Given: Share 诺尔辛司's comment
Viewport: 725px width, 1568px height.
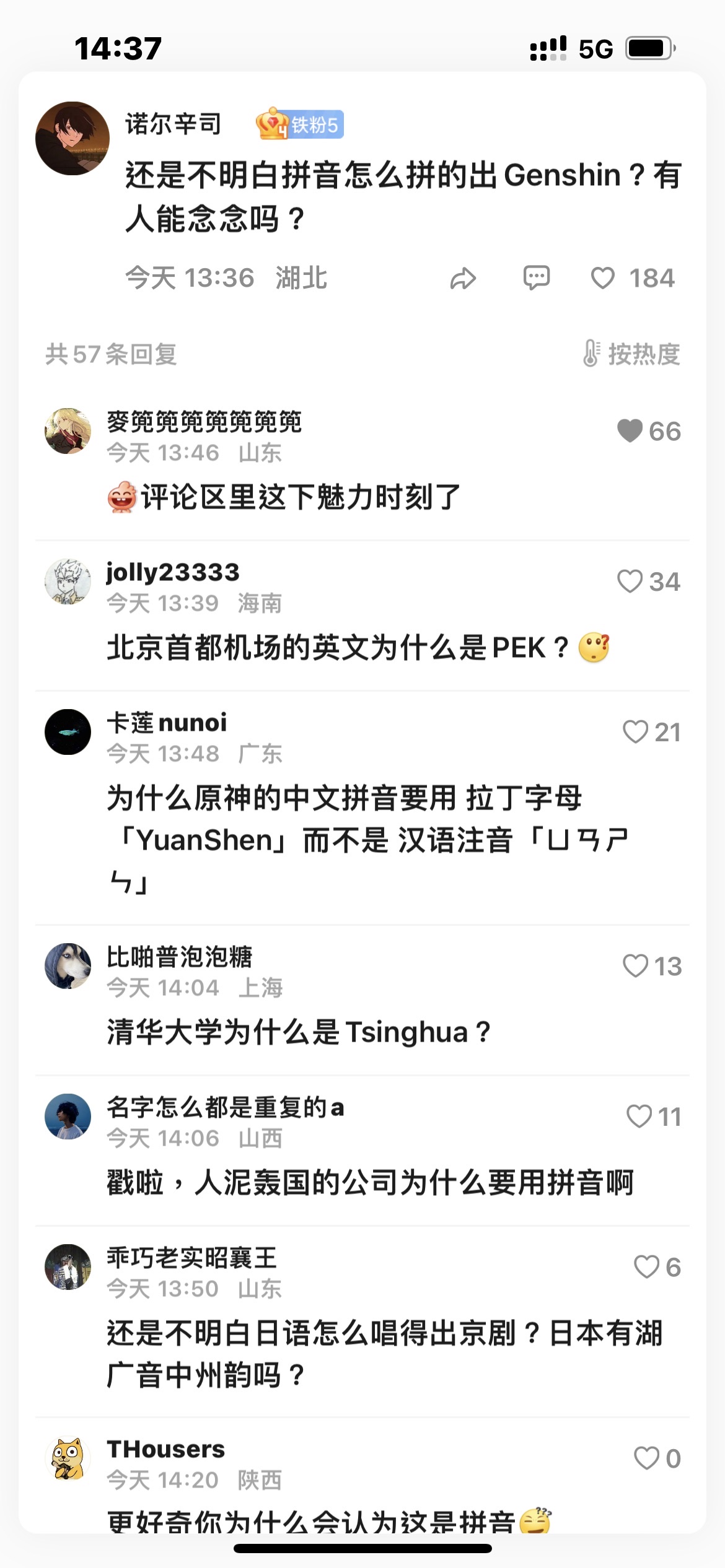Looking at the screenshot, I should pyautogui.click(x=463, y=279).
